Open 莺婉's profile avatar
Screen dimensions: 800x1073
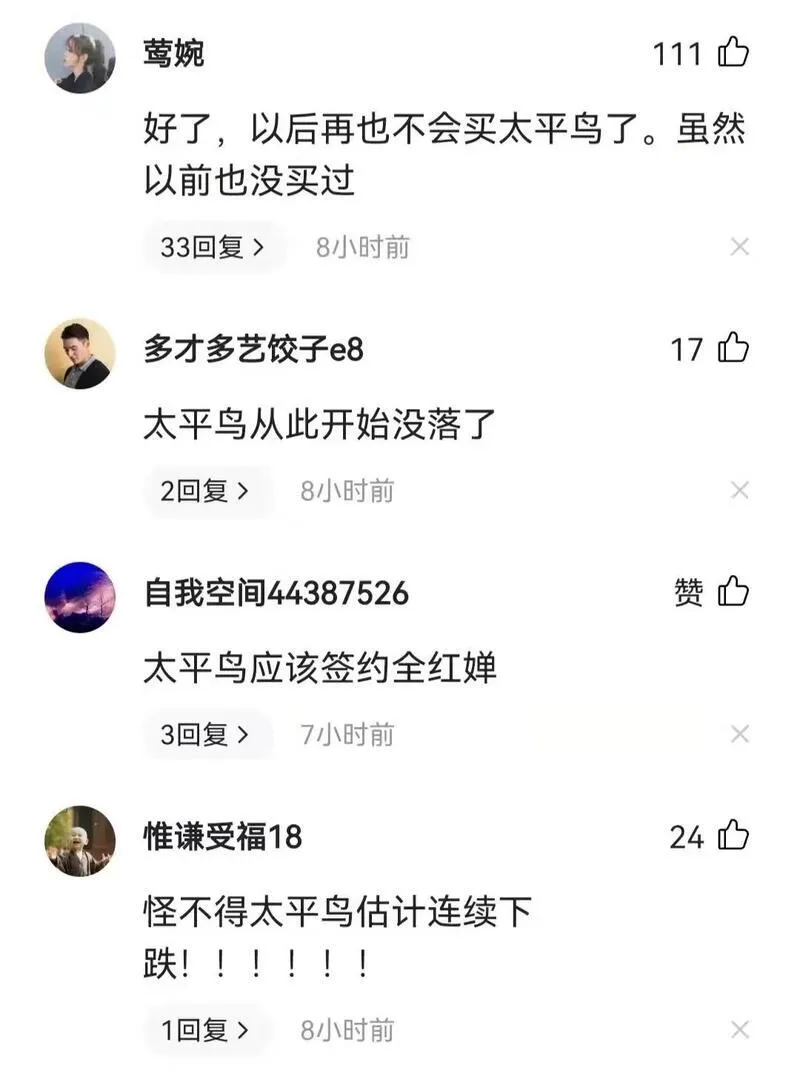coord(80,58)
